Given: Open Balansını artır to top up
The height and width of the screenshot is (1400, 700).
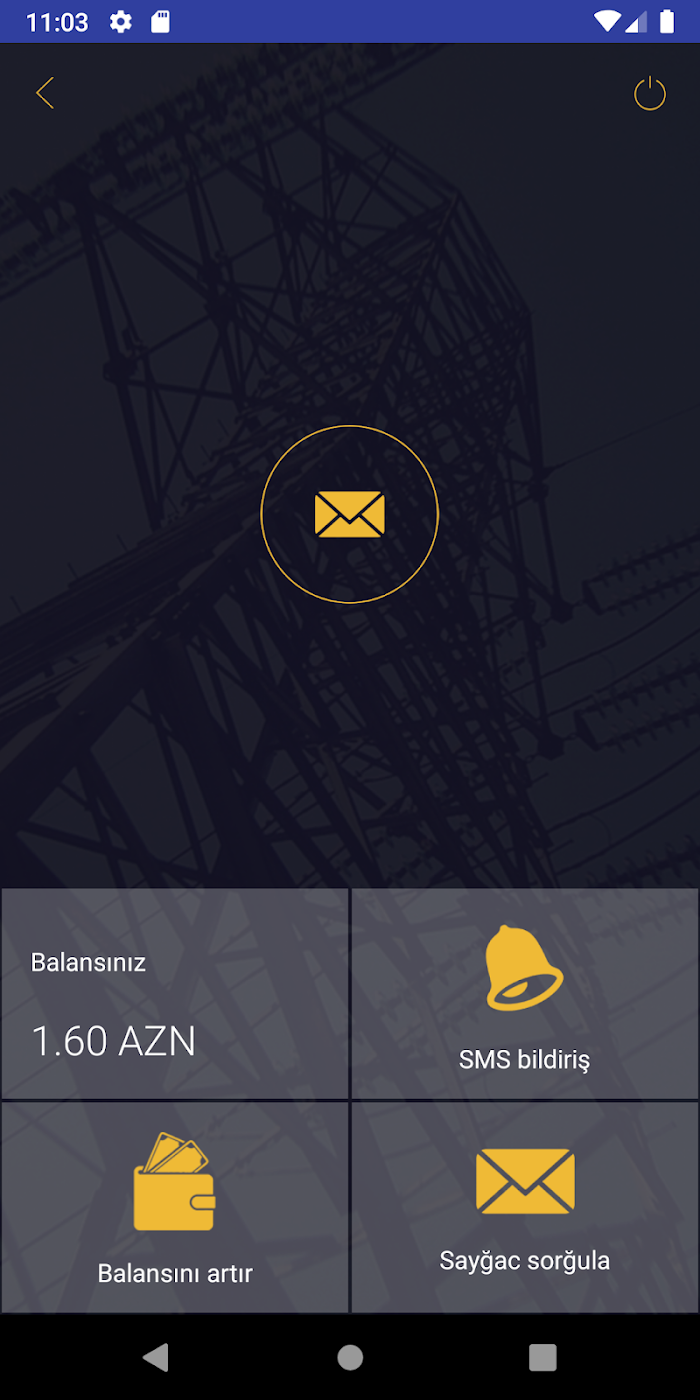Looking at the screenshot, I should 175,1207.
